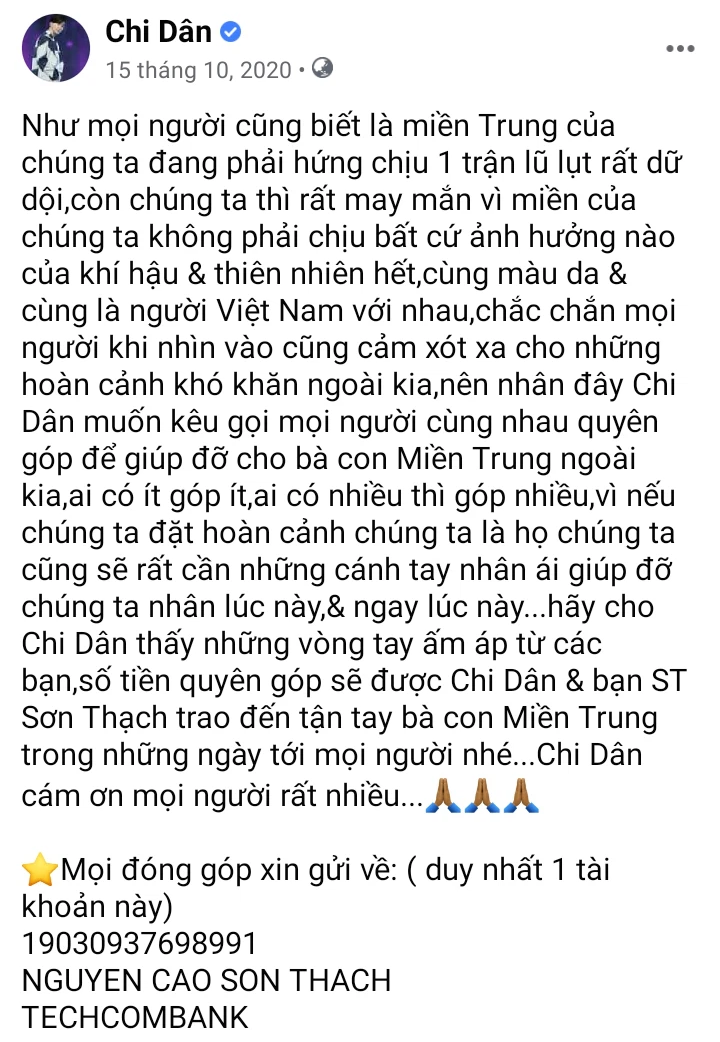Open Chi Dân's profile picture
Viewport: 720px width, 1042px height.
(54, 49)
